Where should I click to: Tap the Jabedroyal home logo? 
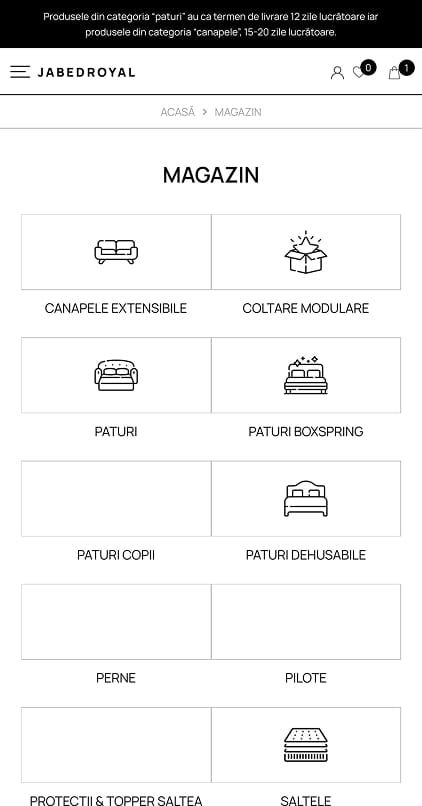86,72
